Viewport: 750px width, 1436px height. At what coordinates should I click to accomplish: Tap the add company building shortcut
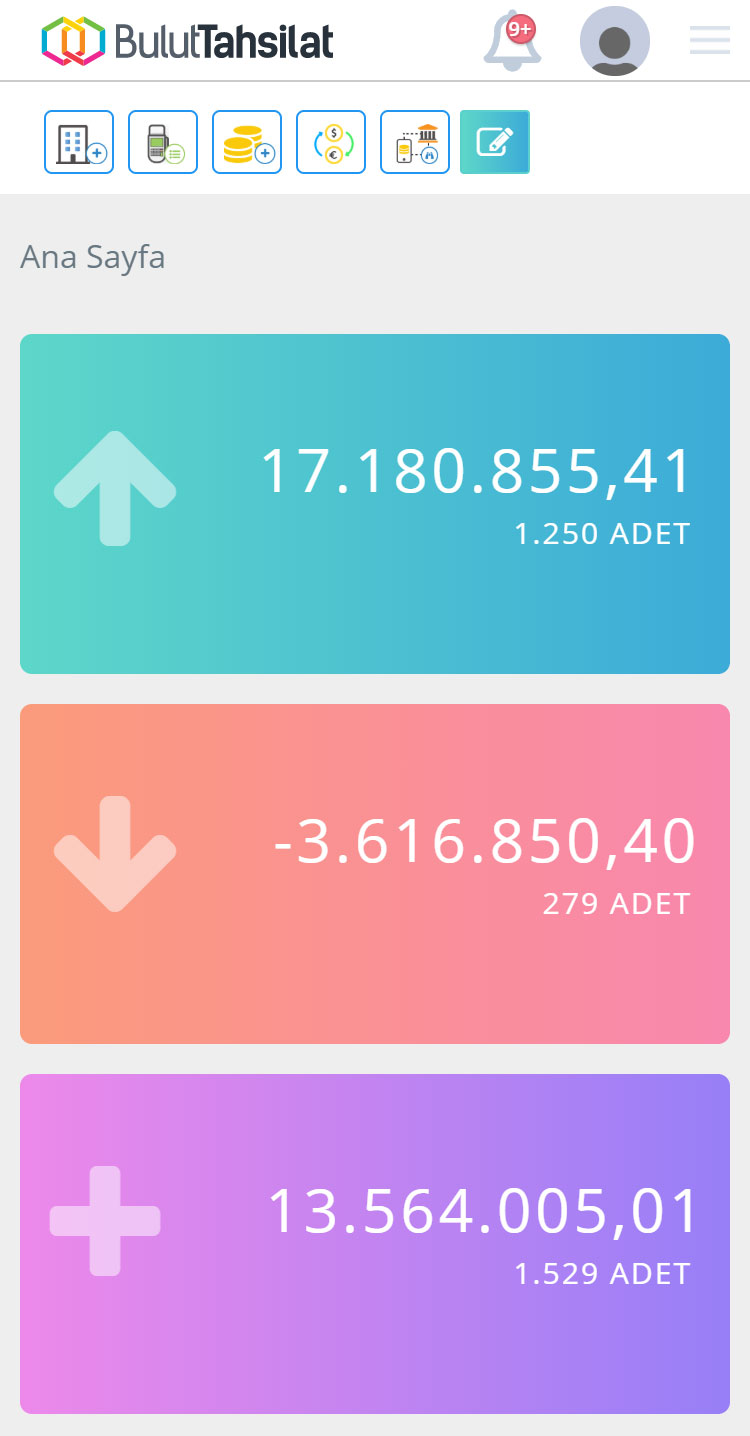pyautogui.click(x=79, y=142)
